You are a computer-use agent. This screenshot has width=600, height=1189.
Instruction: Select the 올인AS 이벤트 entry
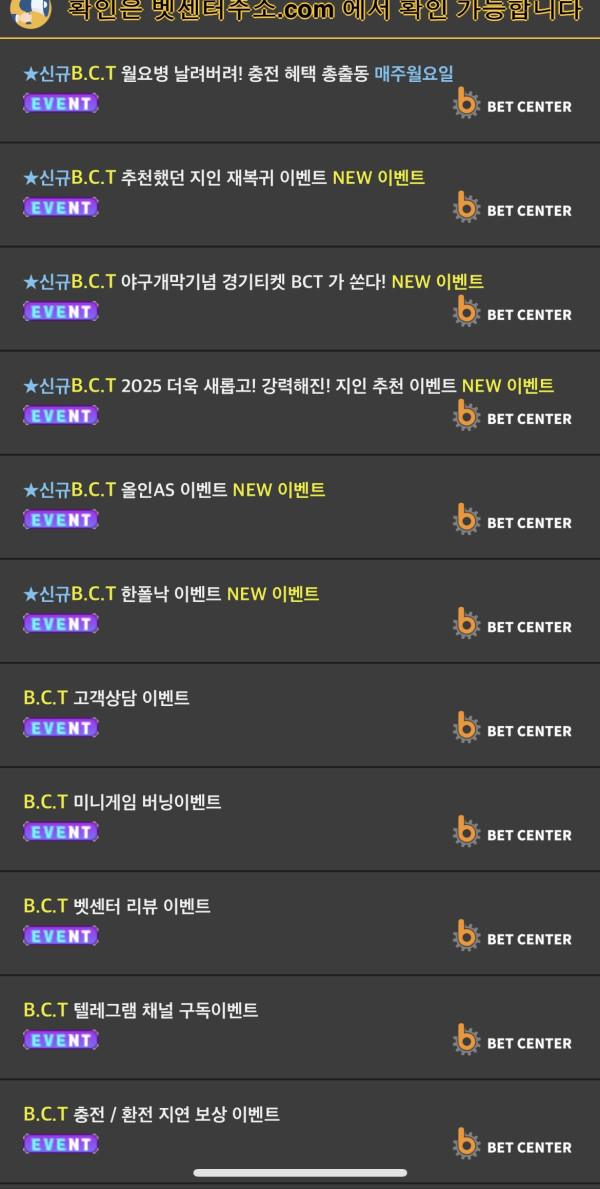tap(174, 490)
